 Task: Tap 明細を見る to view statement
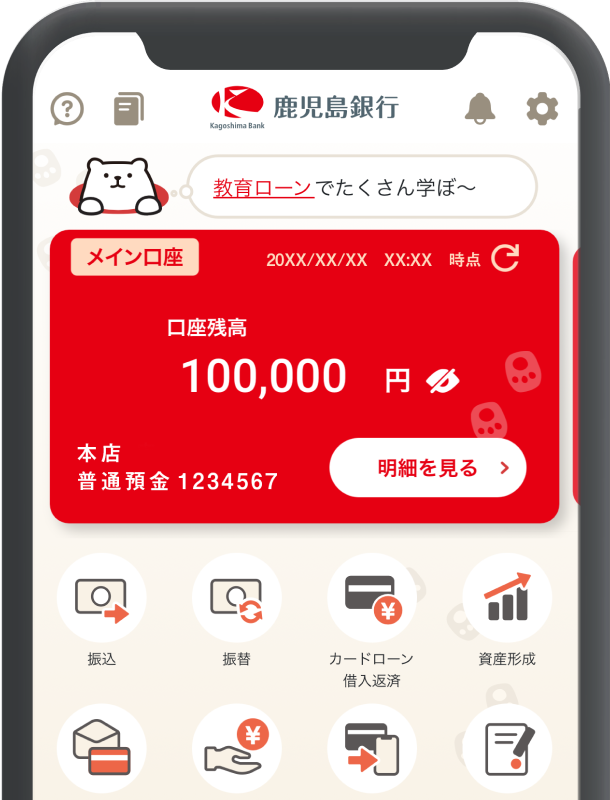pos(428,467)
